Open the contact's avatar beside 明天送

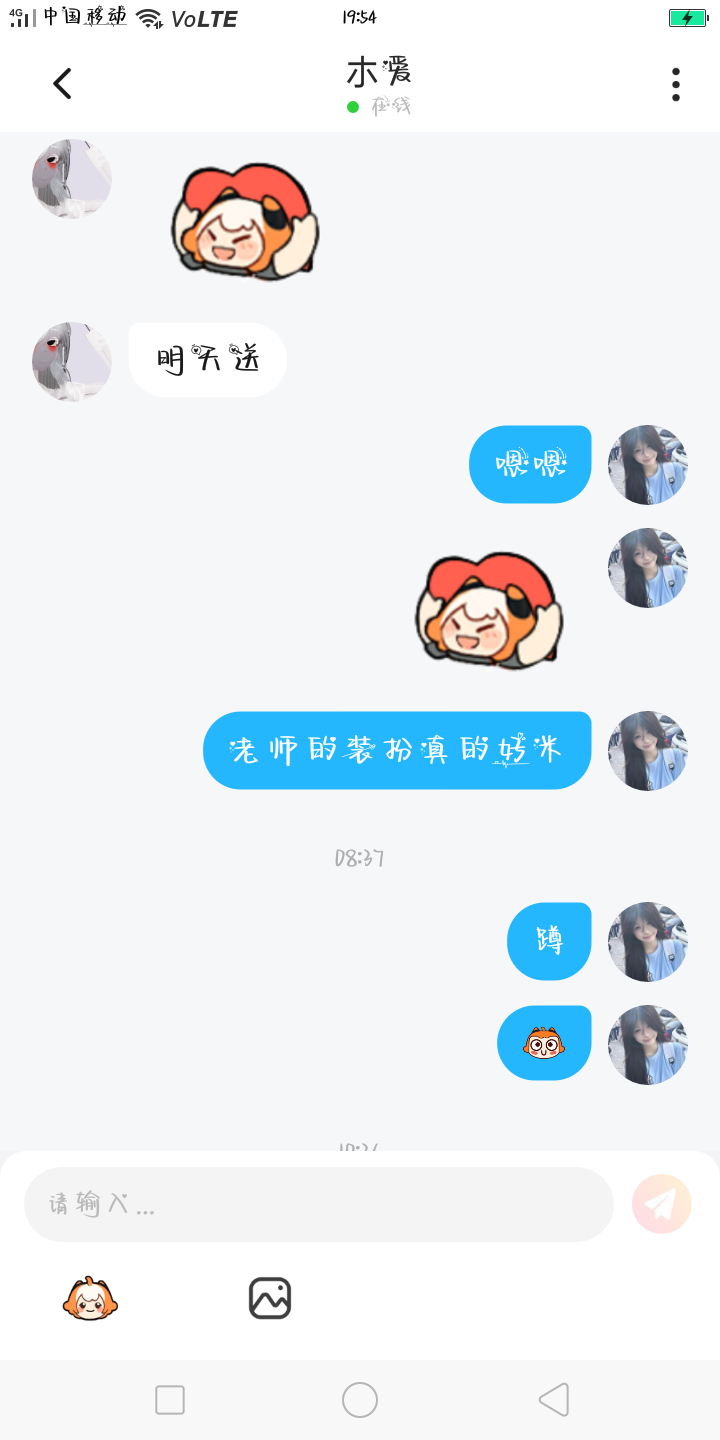coord(71,361)
